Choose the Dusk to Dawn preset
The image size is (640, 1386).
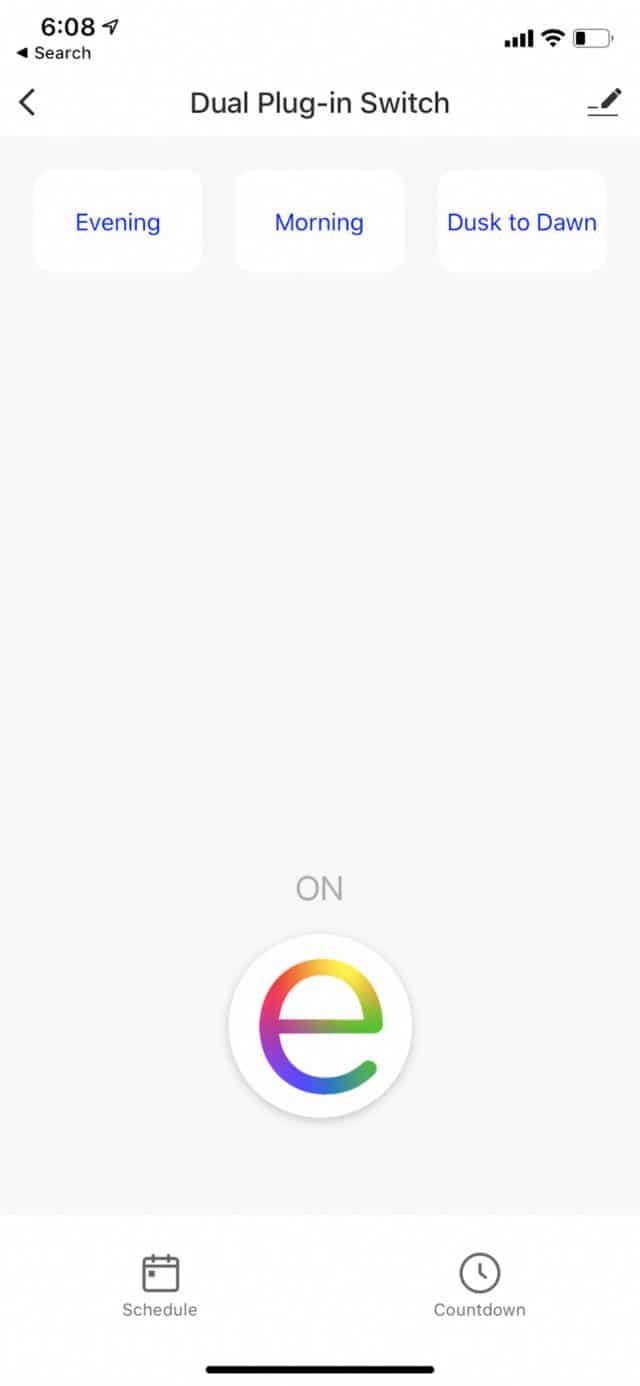(521, 222)
